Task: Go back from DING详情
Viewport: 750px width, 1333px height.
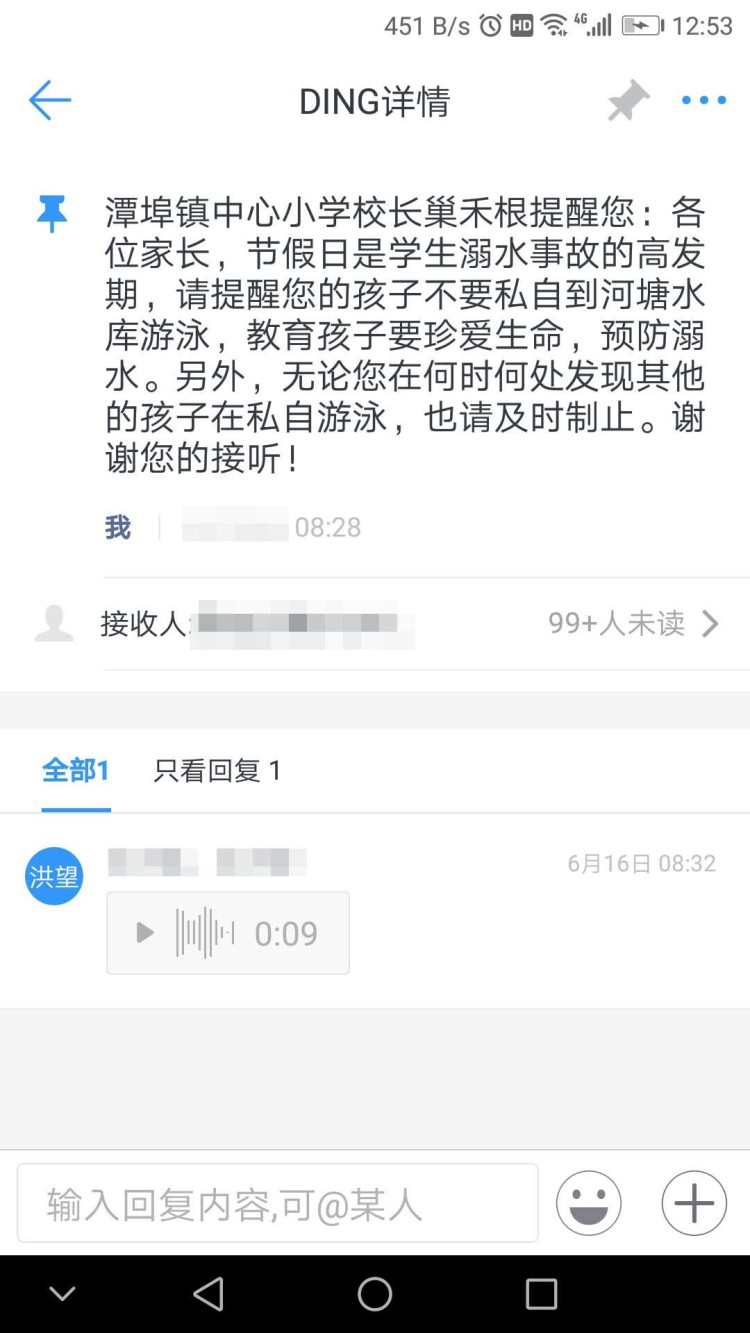Action: pos(50,101)
